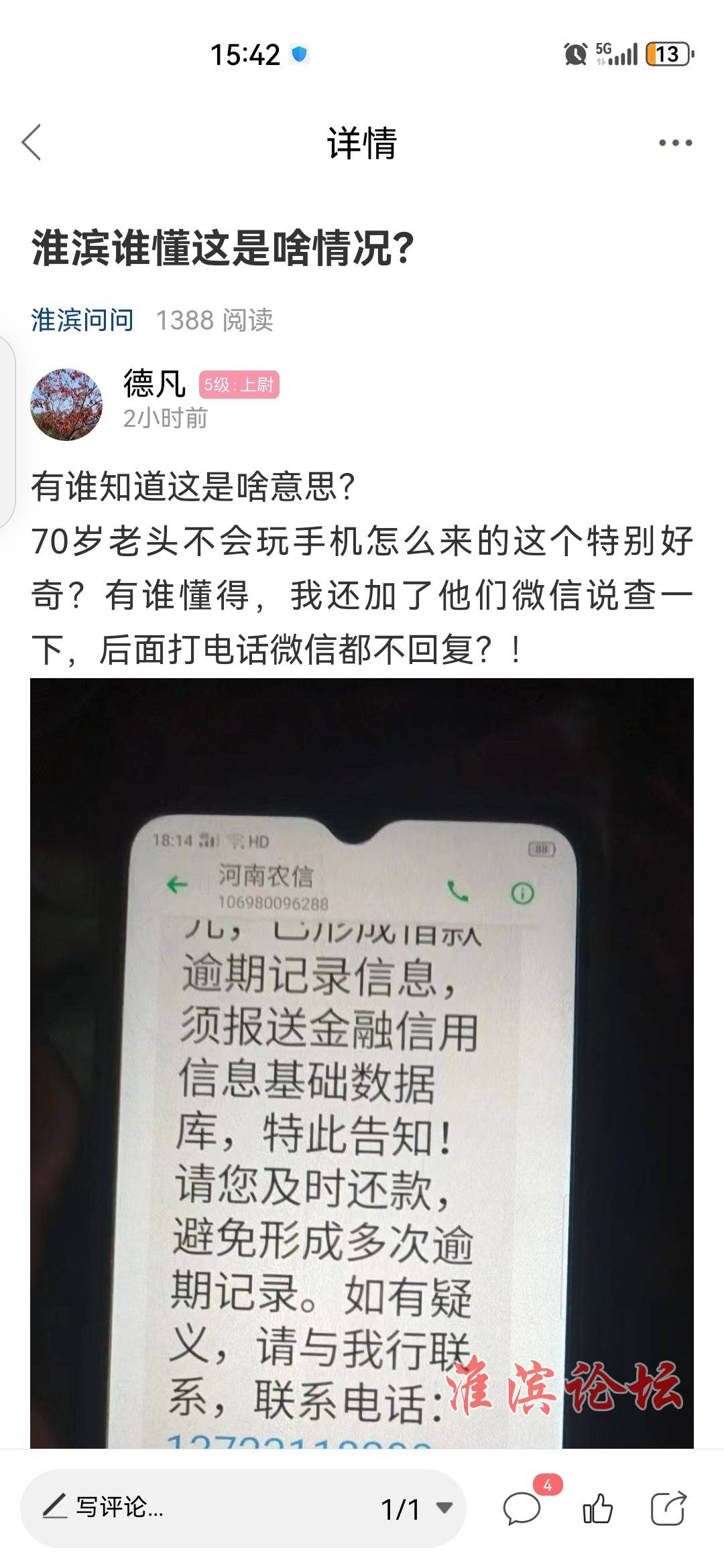Go back using the top-left arrow
This screenshot has width=724, height=1568.
point(32,142)
